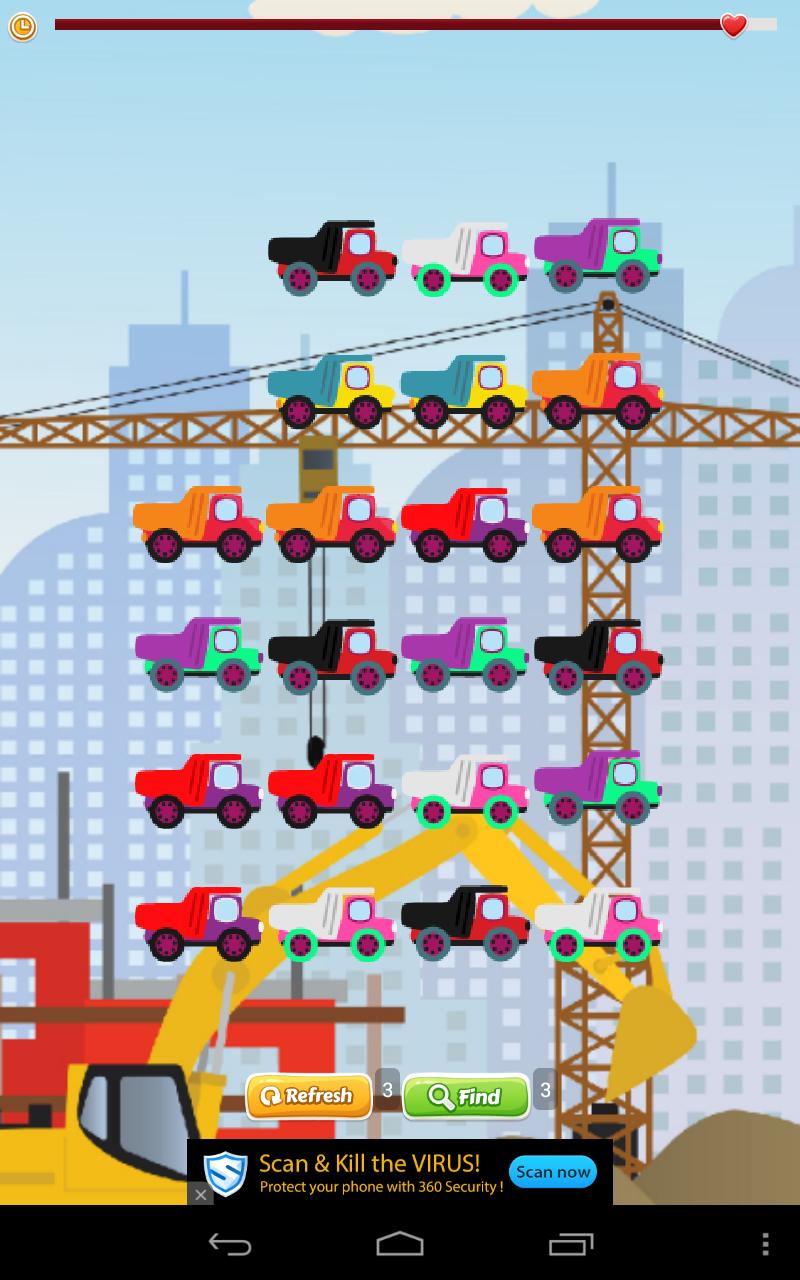Screen dimensions: 800x1280
Task: Tap the clock timer icon at top left
Action: tap(22, 28)
